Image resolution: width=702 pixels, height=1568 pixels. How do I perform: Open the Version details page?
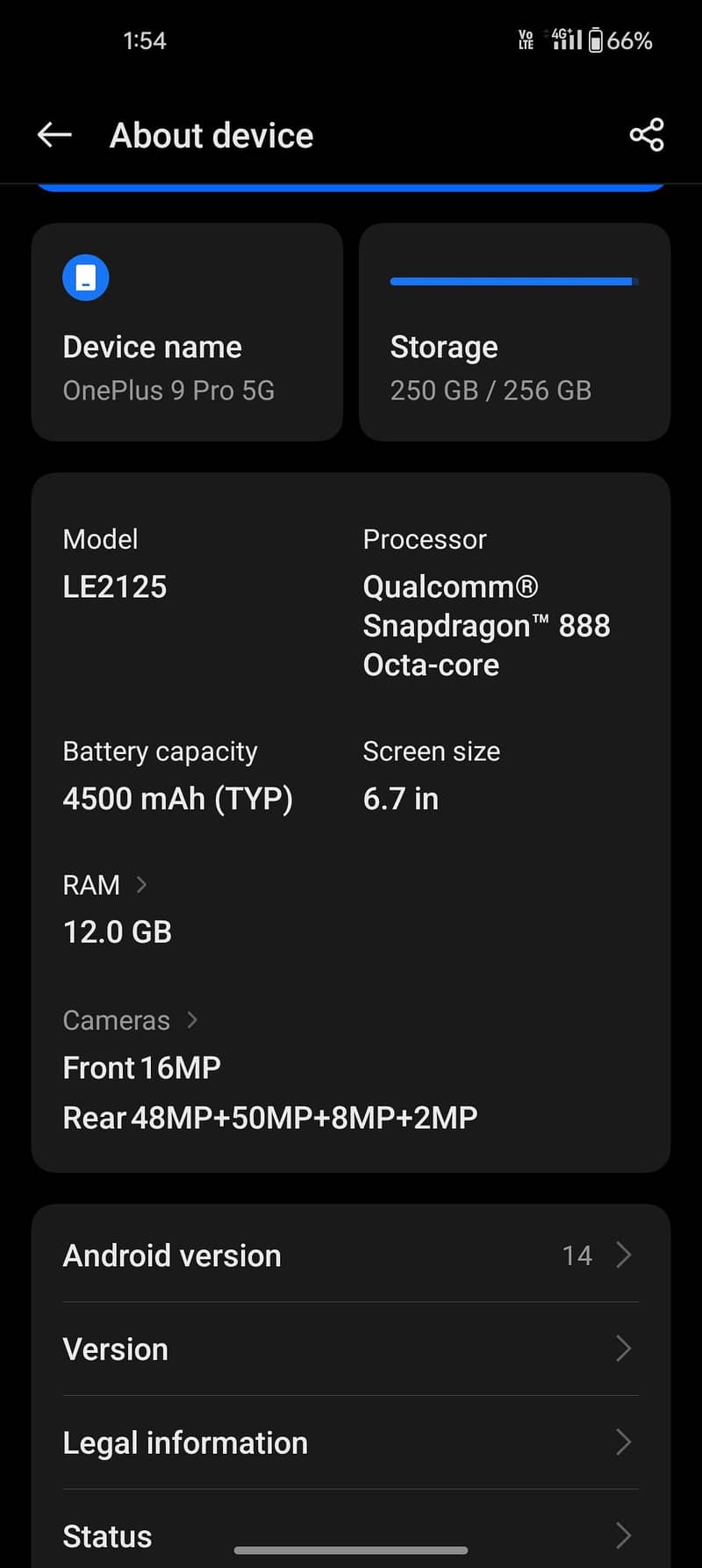click(x=351, y=1349)
